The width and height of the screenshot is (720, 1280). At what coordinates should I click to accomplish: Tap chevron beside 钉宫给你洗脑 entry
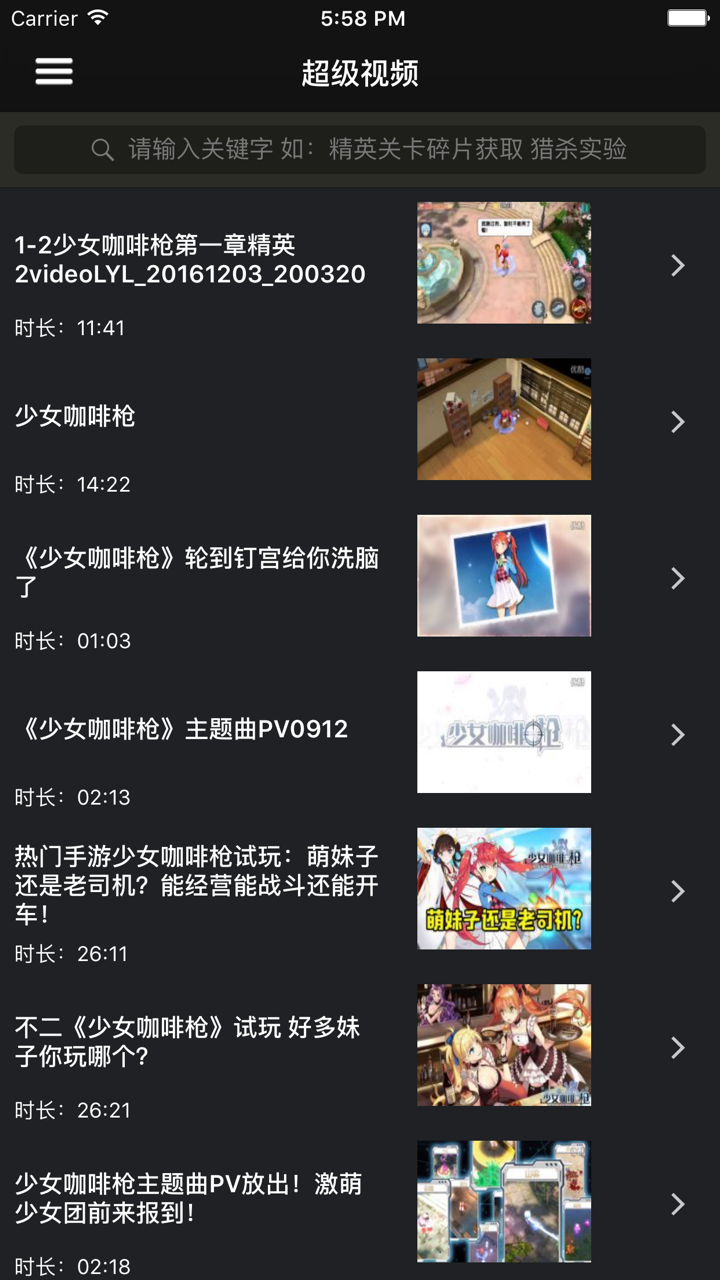tap(679, 577)
